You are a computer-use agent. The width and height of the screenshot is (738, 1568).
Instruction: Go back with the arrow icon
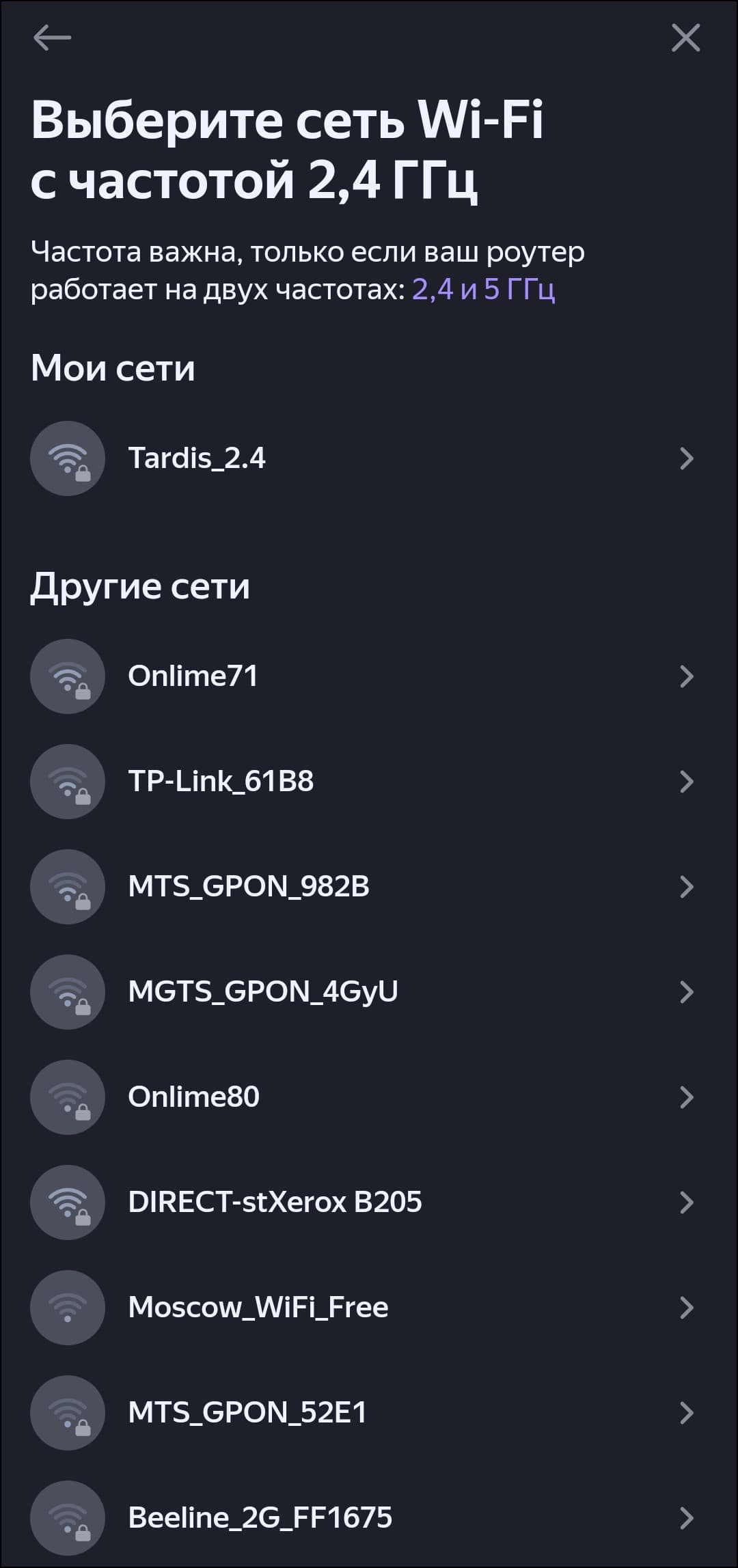pyautogui.click(x=52, y=38)
